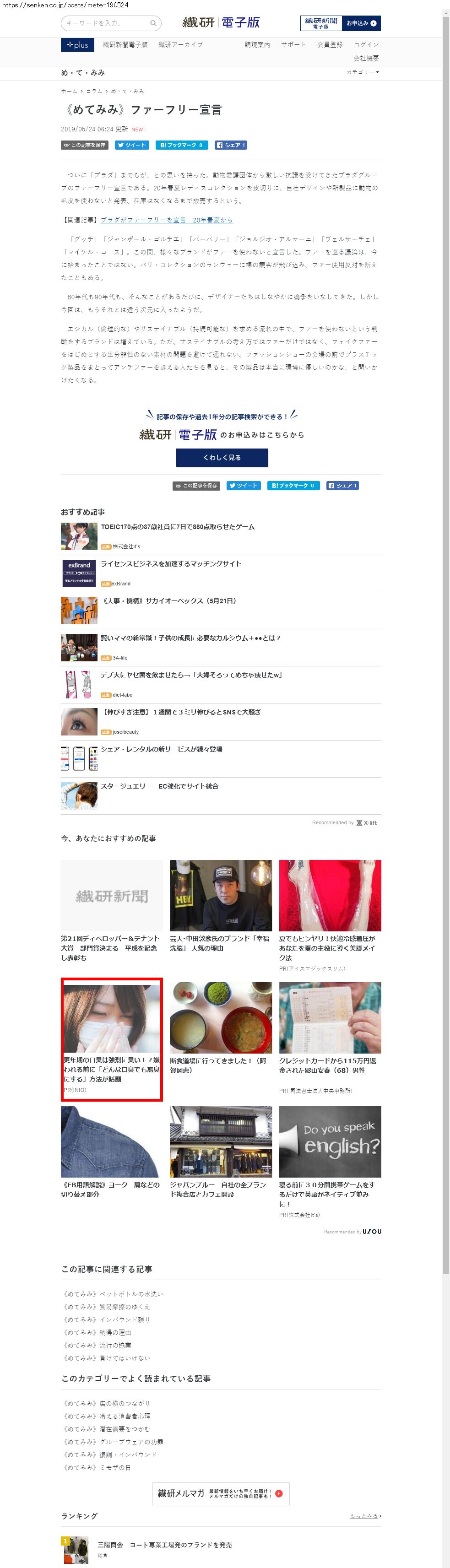Viewport: 450px width, 1568px height.
Task: Tap the くわしく見る button
Action: click(x=222, y=457)
